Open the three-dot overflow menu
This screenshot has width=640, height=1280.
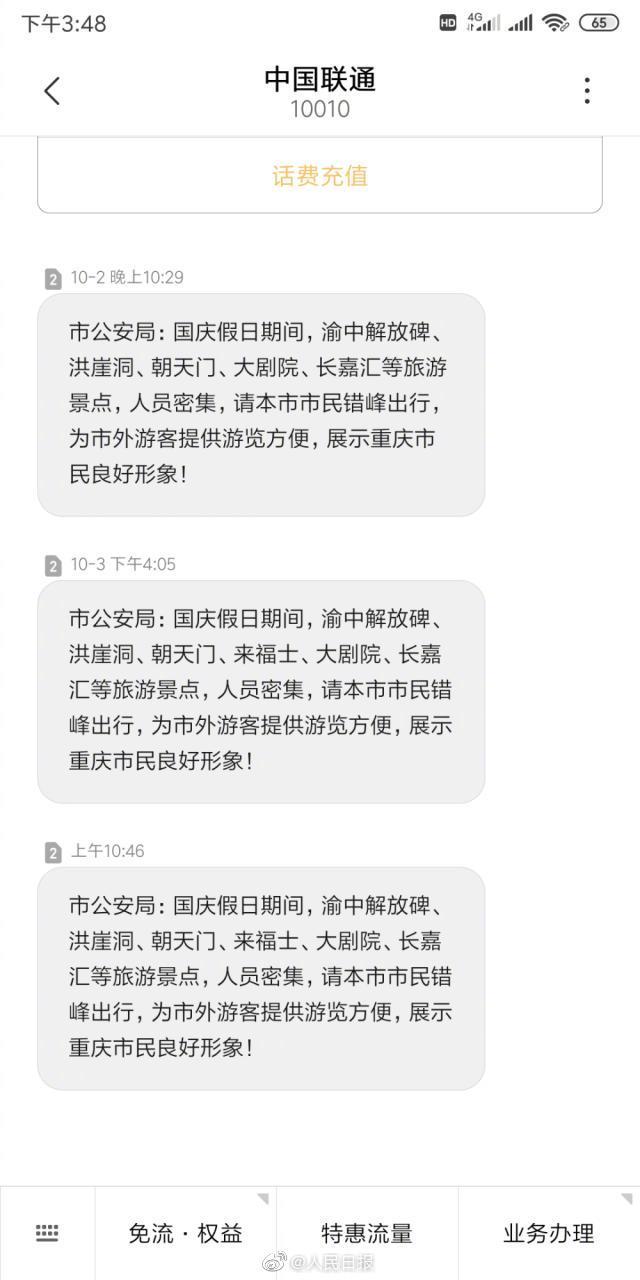[587, 91]
